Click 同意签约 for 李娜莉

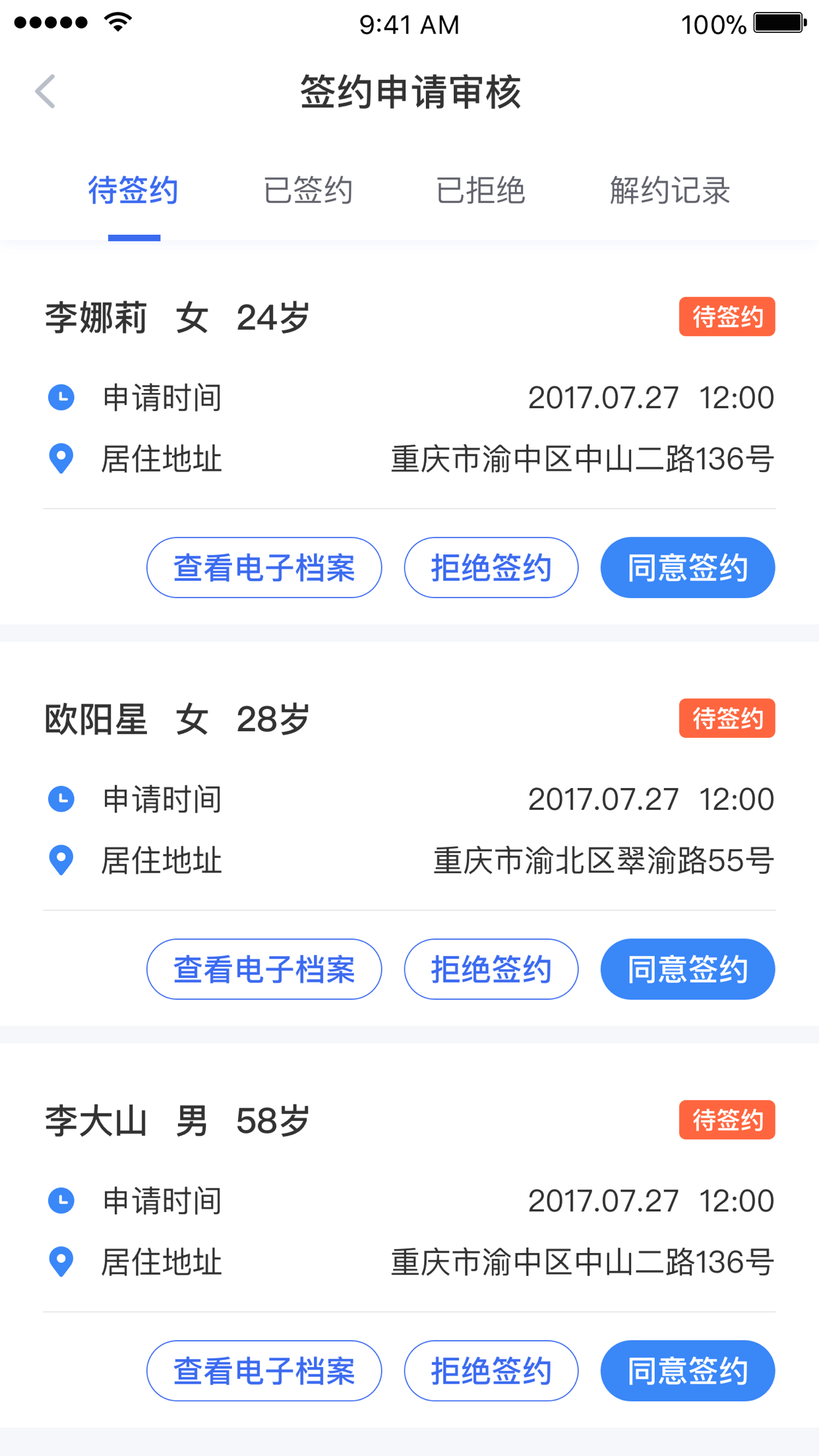(687, 567)
